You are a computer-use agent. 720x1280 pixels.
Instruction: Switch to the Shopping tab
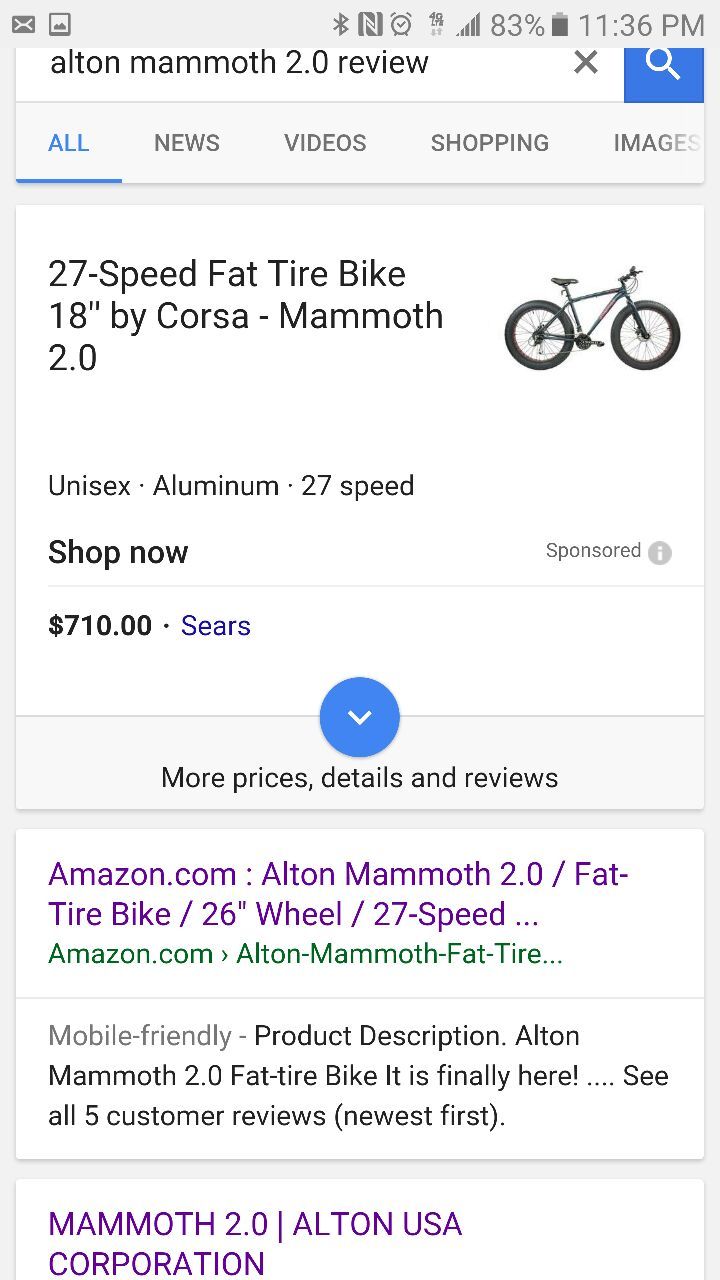click(x=490, y=143)
